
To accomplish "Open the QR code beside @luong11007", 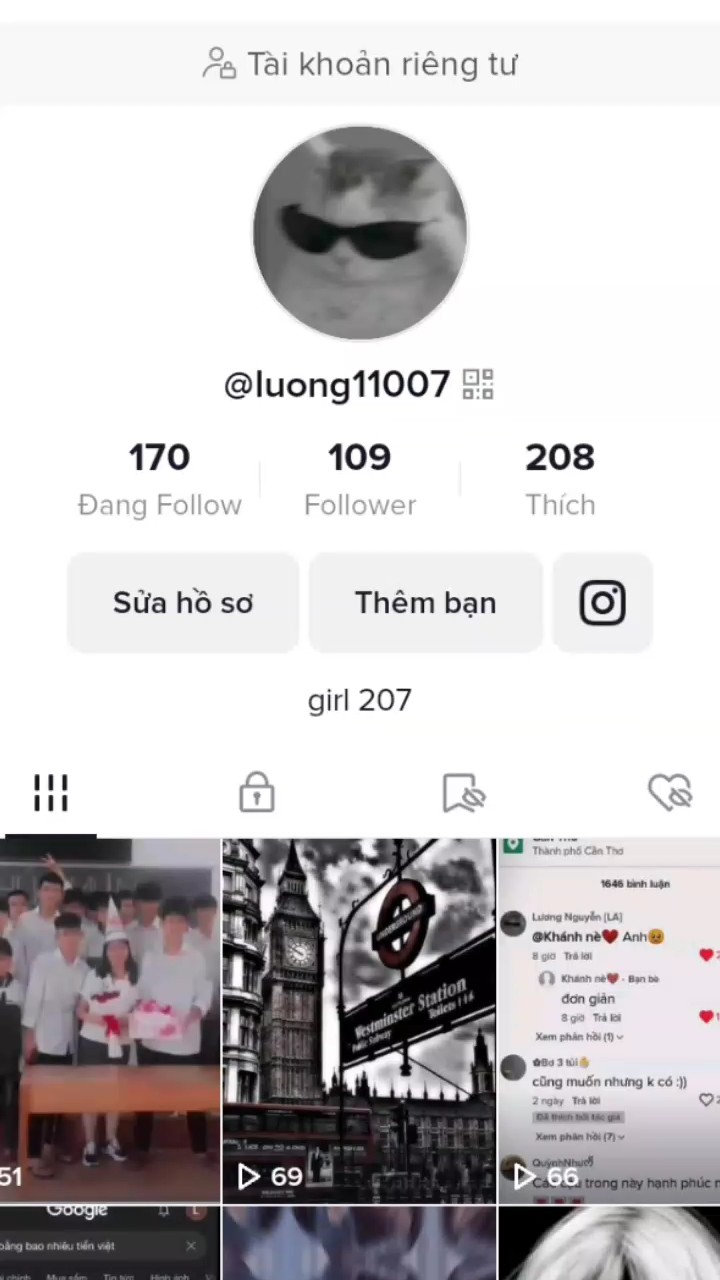I will click(478, 384).
